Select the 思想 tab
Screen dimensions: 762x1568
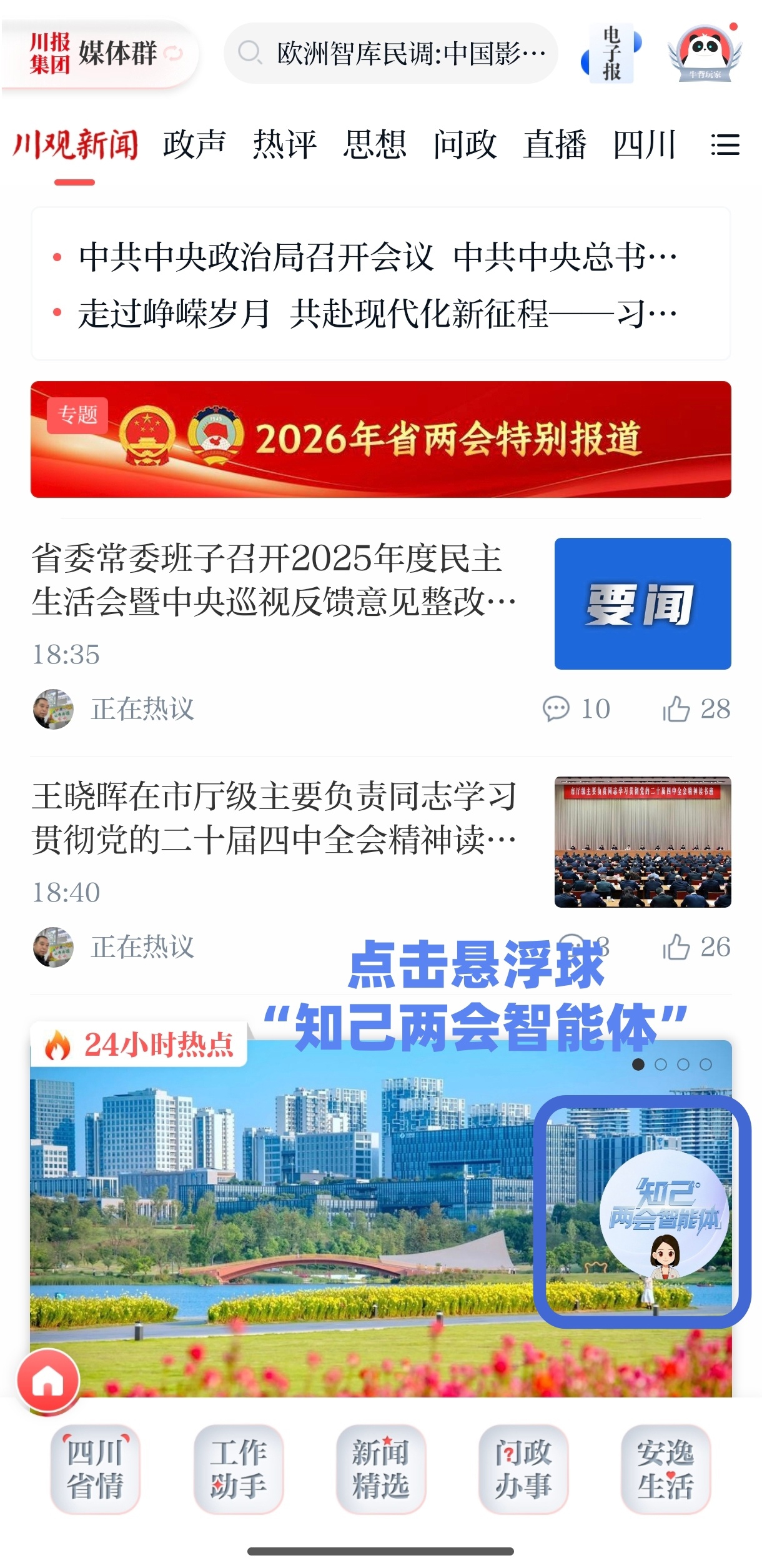click(375, 145)
